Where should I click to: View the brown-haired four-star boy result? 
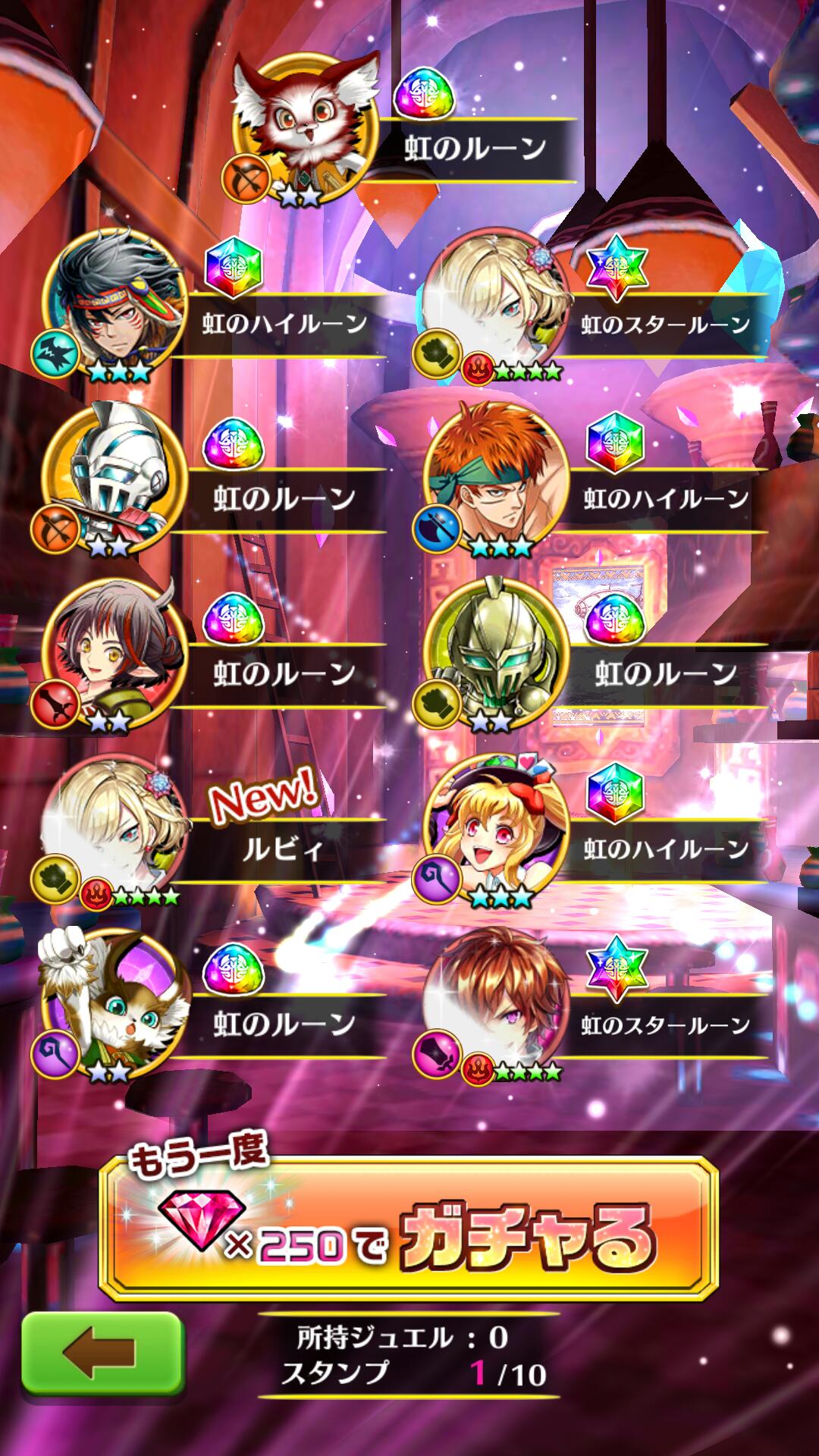(497, 1001)
